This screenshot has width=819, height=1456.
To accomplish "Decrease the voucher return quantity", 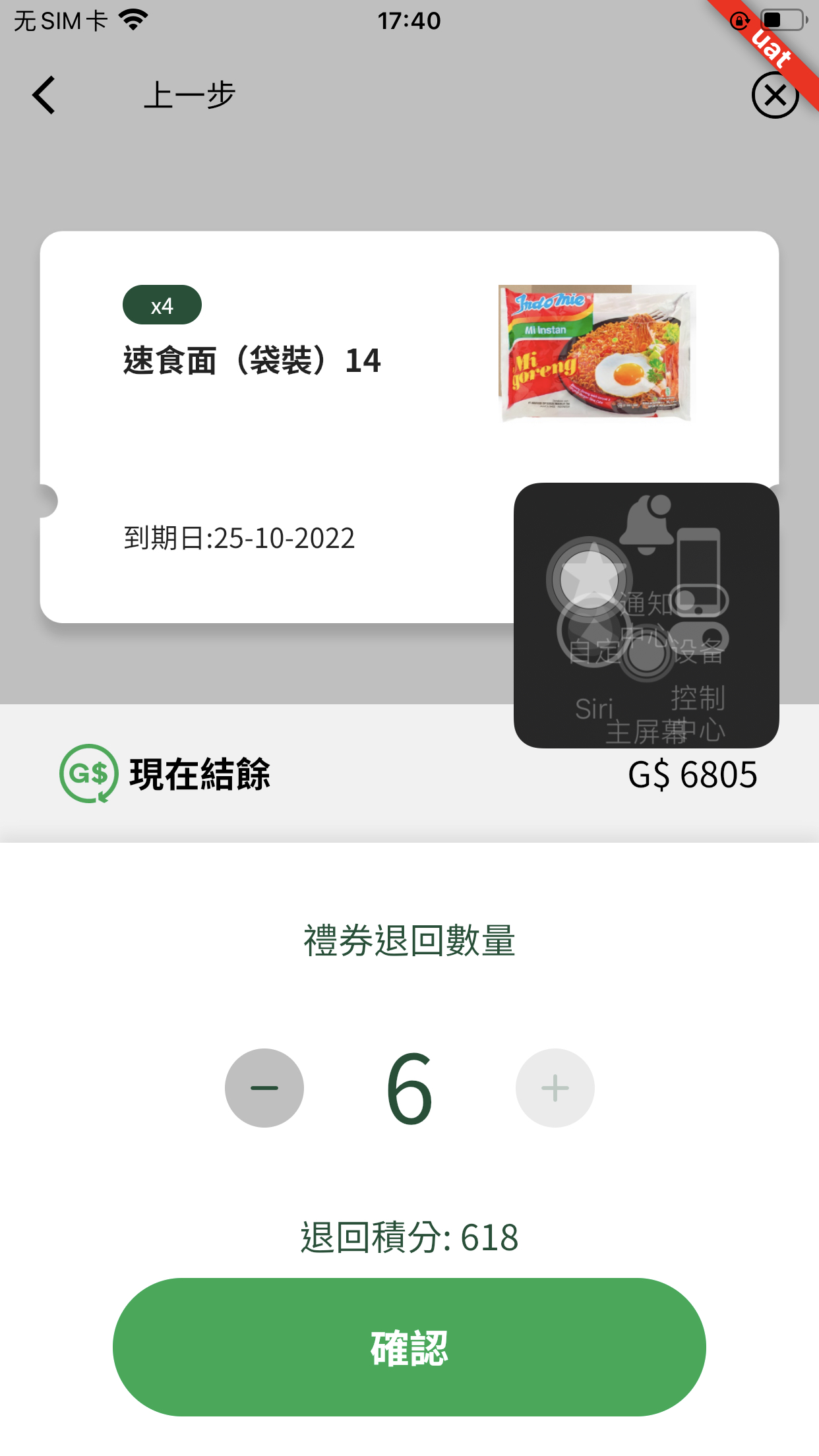I will pyautogui.click(x=264, y=1087).
